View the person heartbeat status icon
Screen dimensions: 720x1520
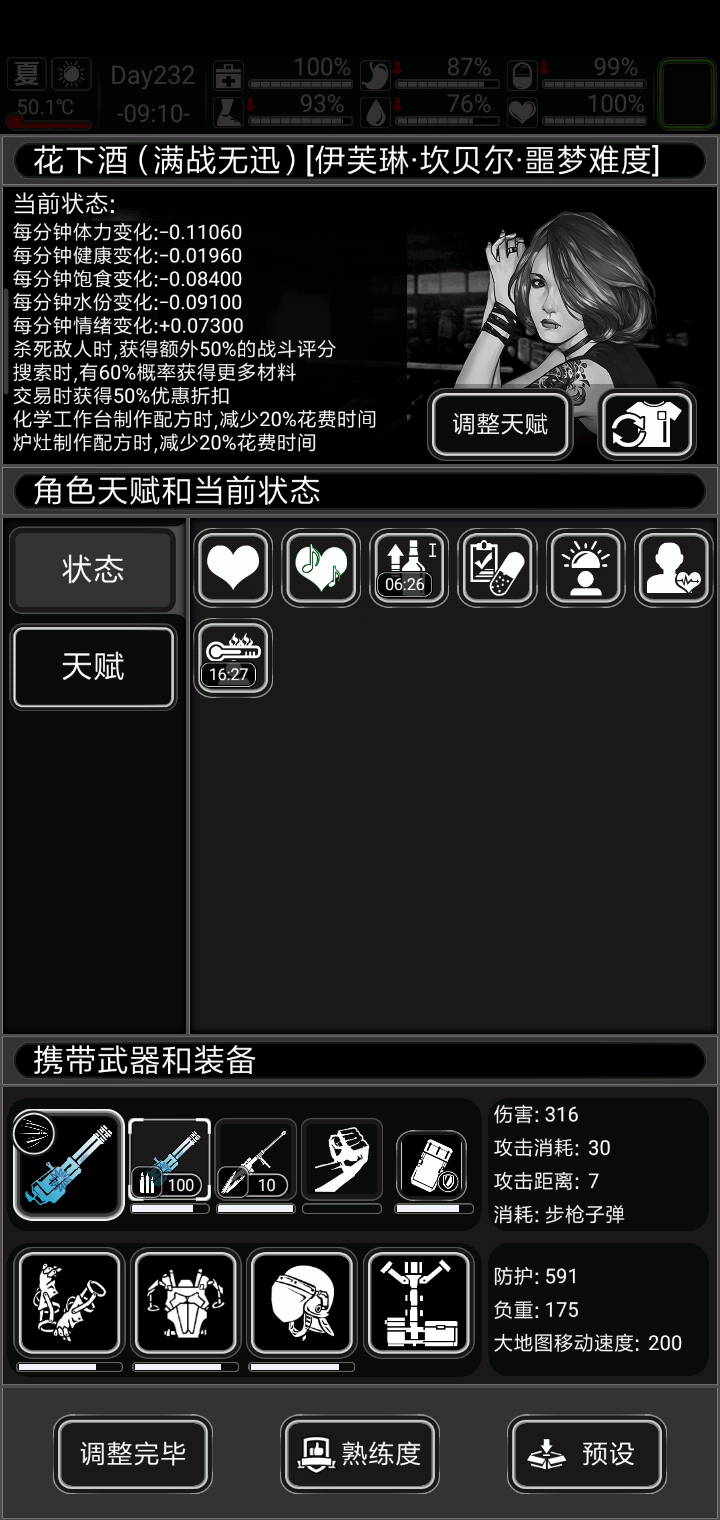click(x=672, y=568)
